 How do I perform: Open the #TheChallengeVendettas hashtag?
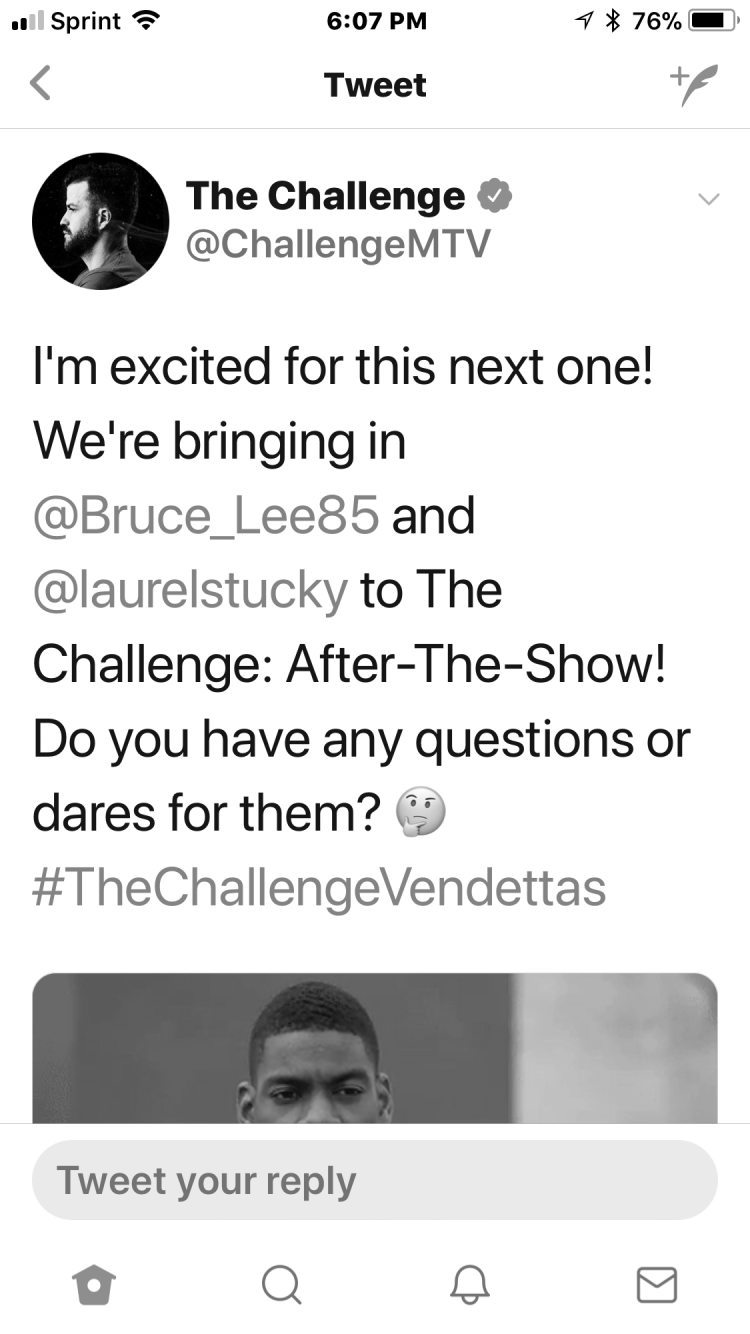[319, 886]
